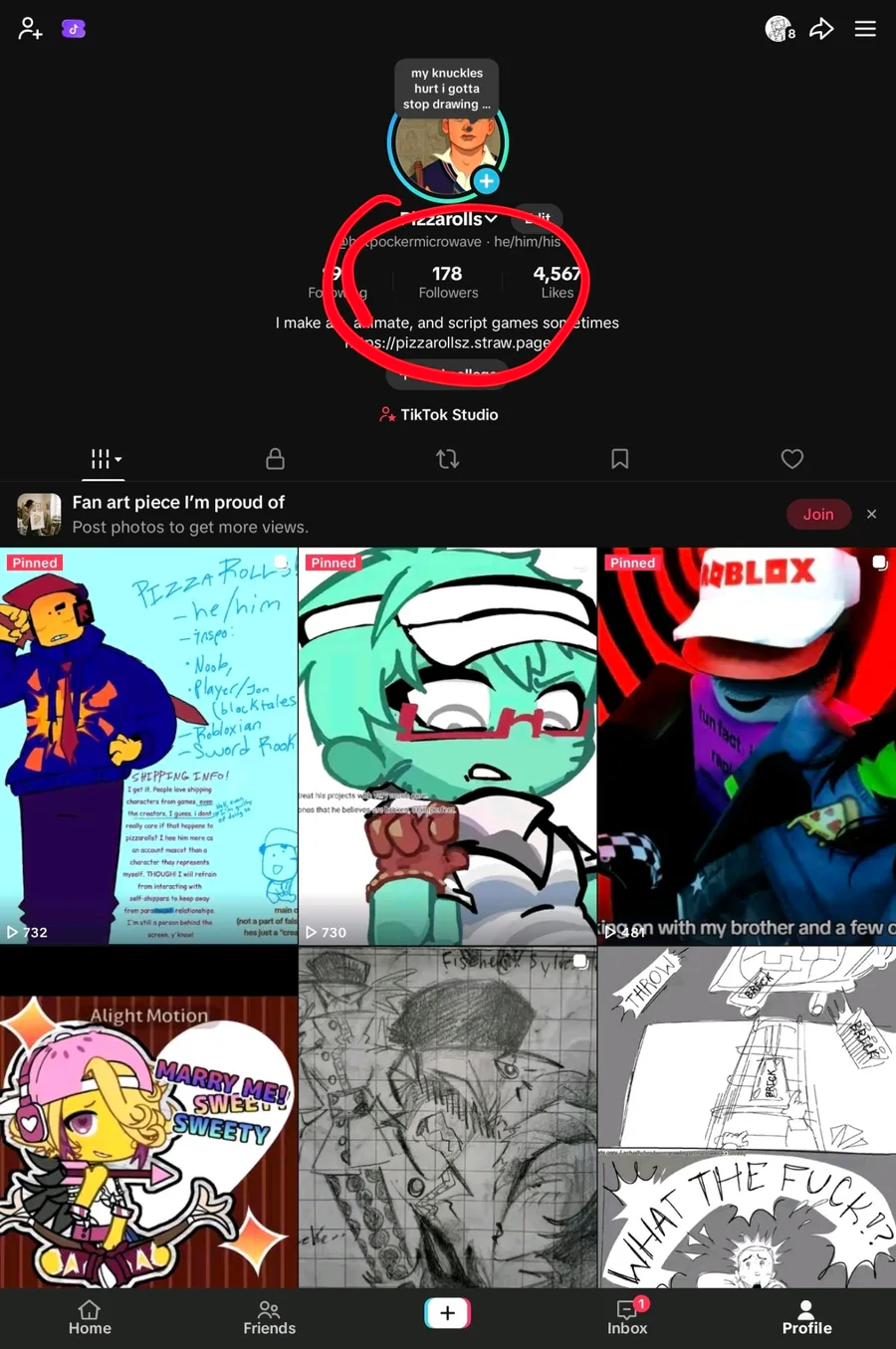896x1349 pixels.
Task: Switch to the saved bookmarks tab
Action: 619,459
